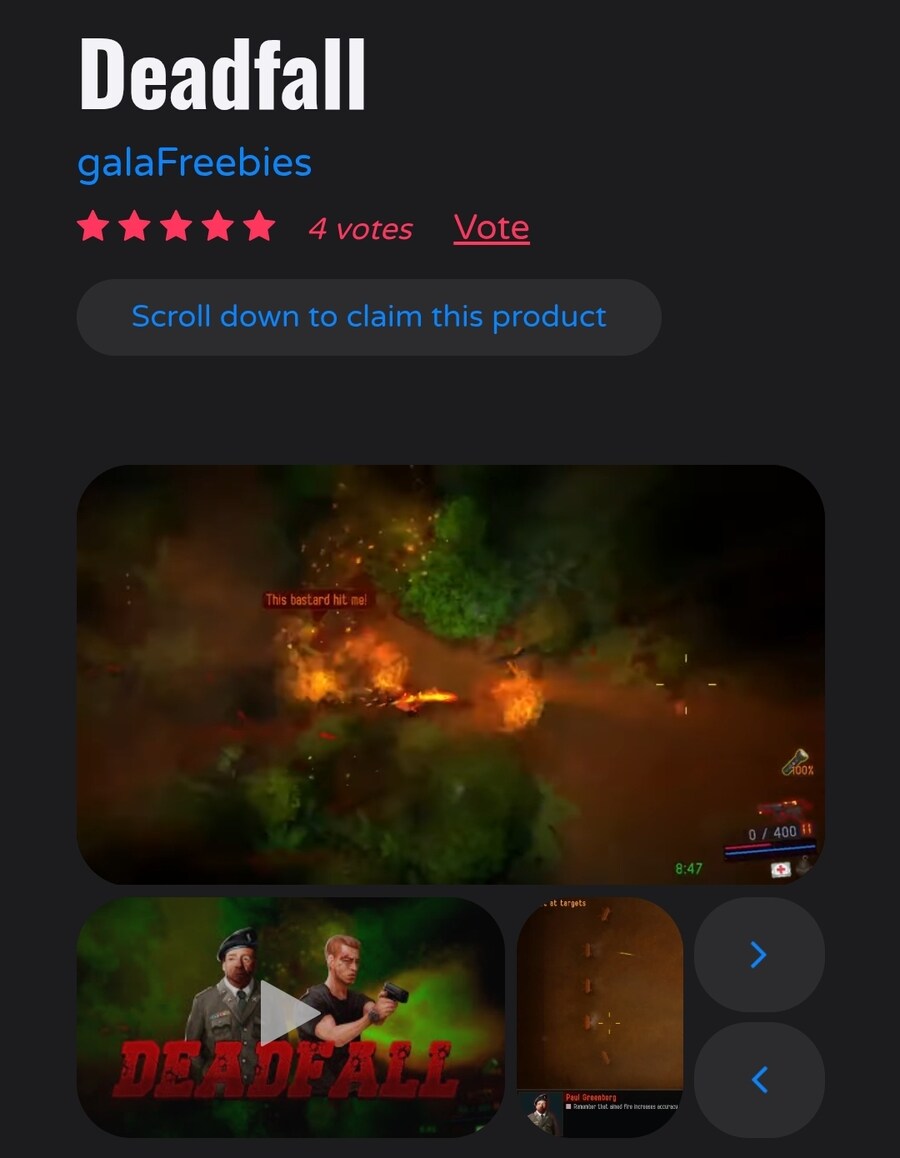Tap 'Scroll down to claim this product' button
Viewport: 900px width, 1158px height.
tap(368, 317)
